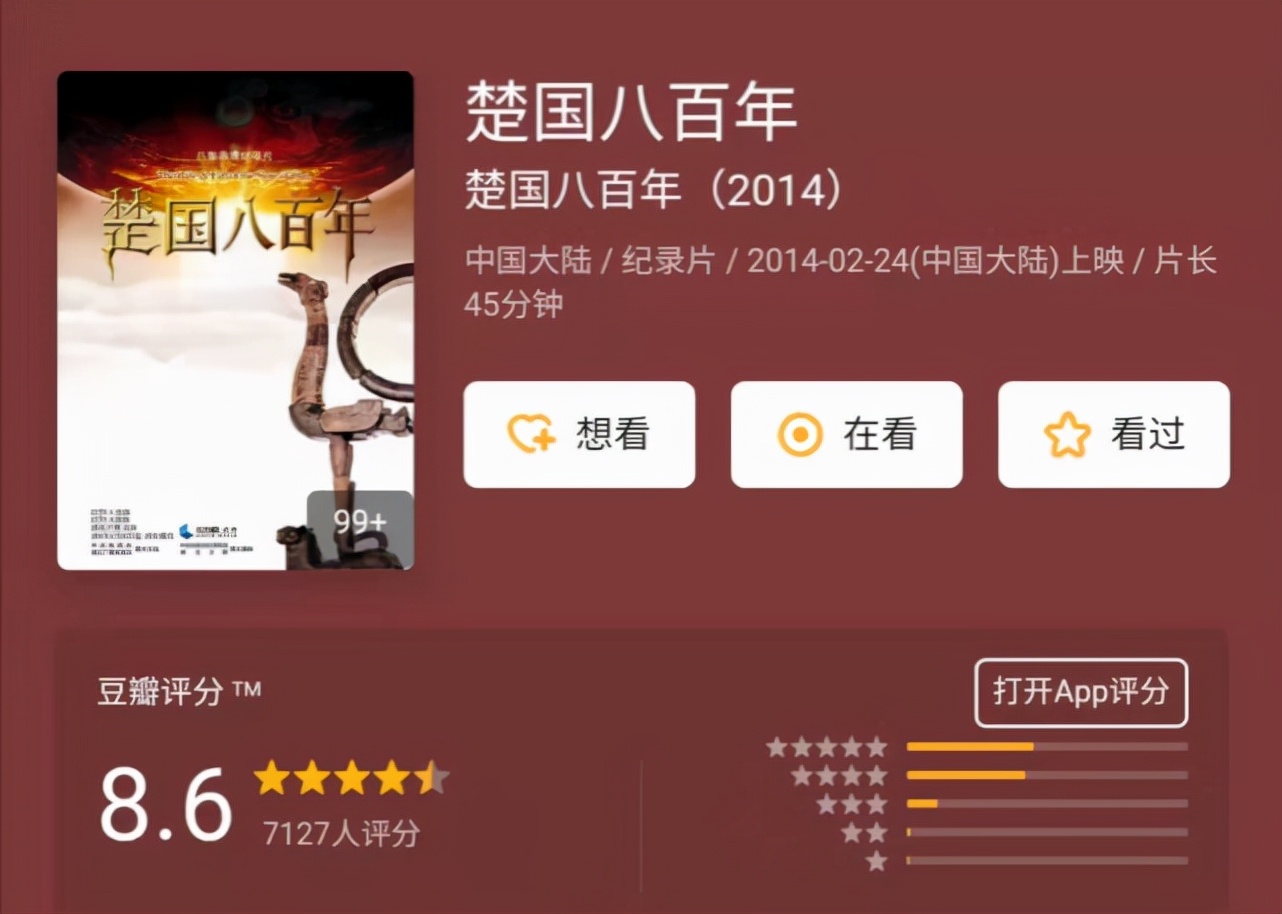Viewport: 1282px width, 914px height.
Task: Open the 楚国八百年 poster photo gallery
Action: point(236,320)
